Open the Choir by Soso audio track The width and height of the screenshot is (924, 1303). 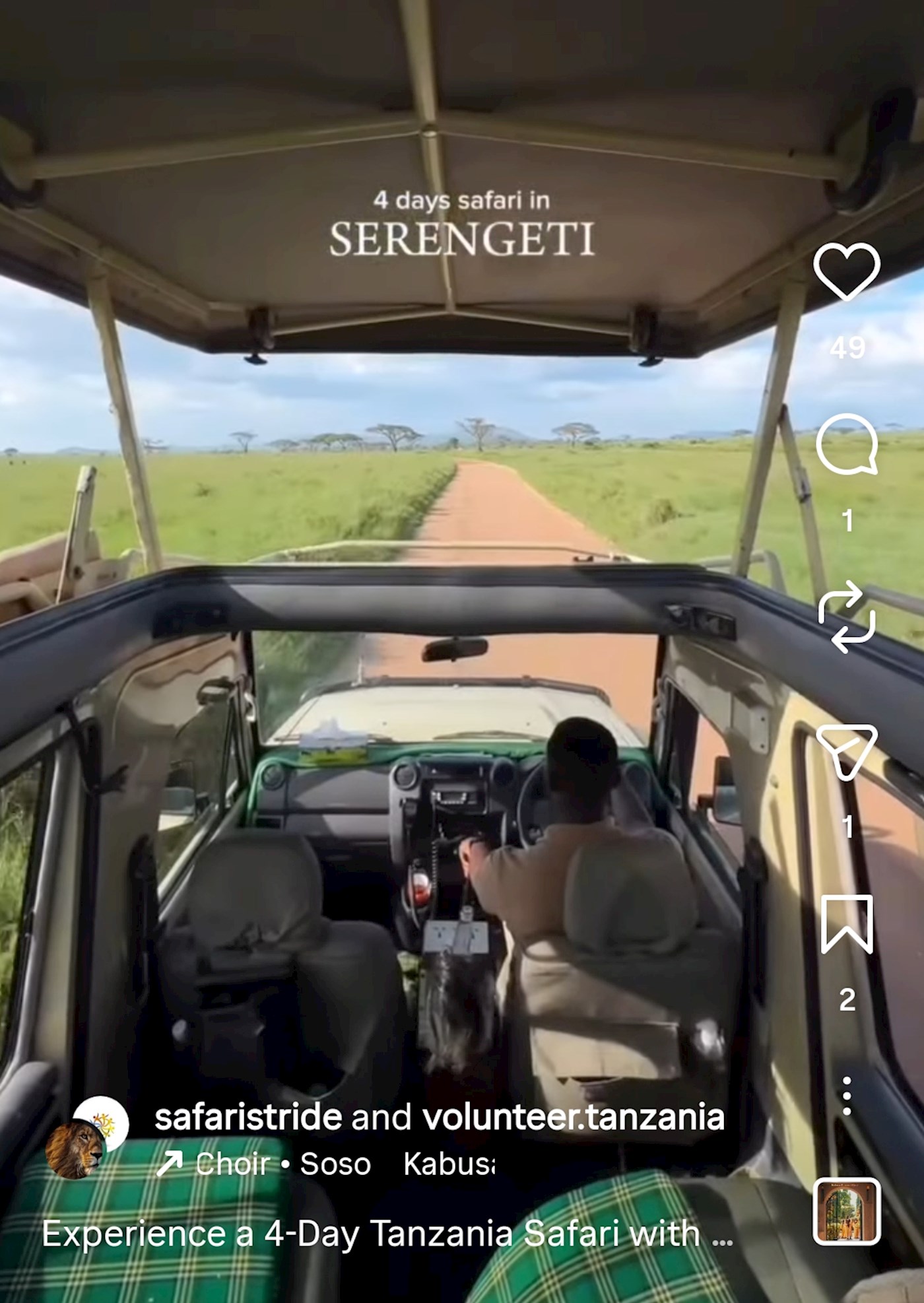[282, 1164]
